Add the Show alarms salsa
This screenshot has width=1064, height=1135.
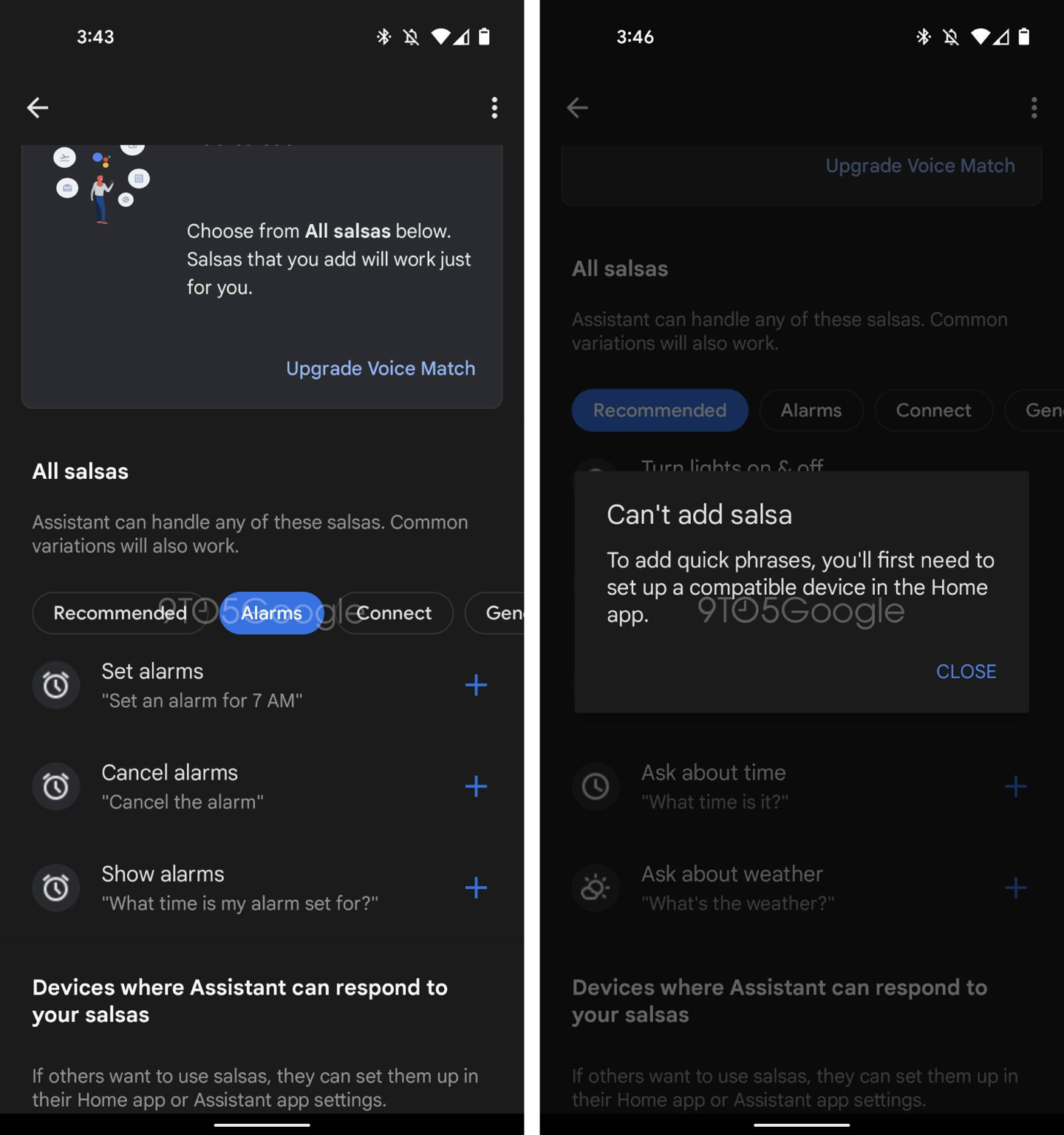(476, 887)
